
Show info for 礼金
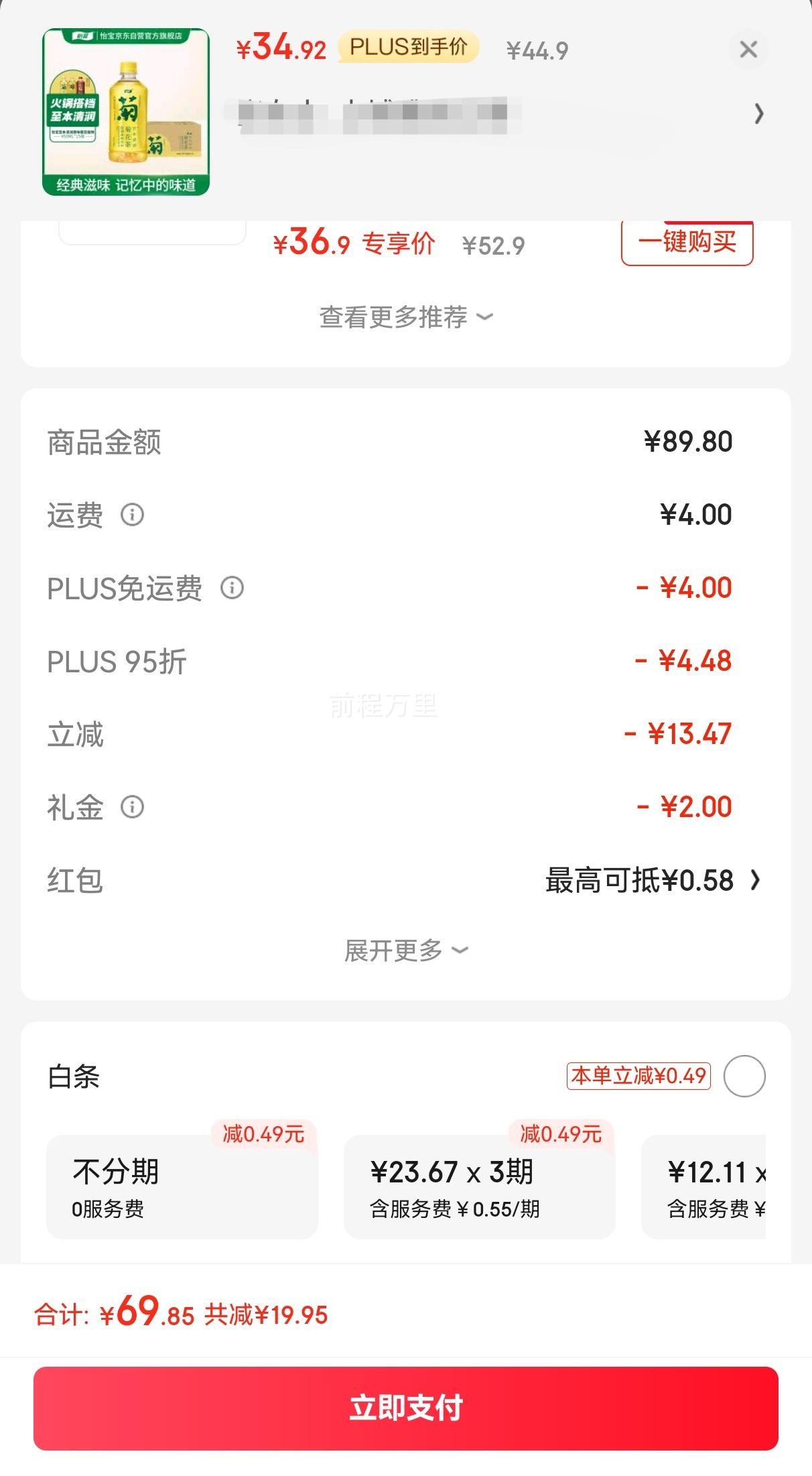click(132, 806)
